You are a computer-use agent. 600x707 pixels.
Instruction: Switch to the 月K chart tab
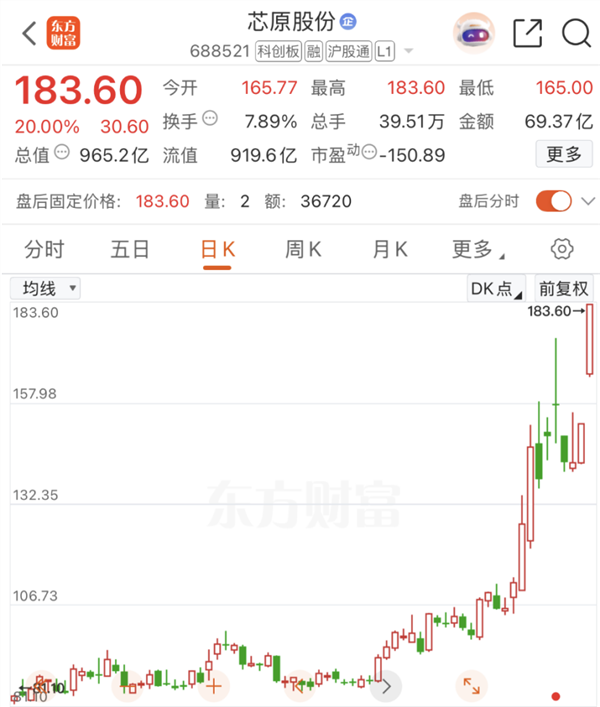click(x=390, y=249)
